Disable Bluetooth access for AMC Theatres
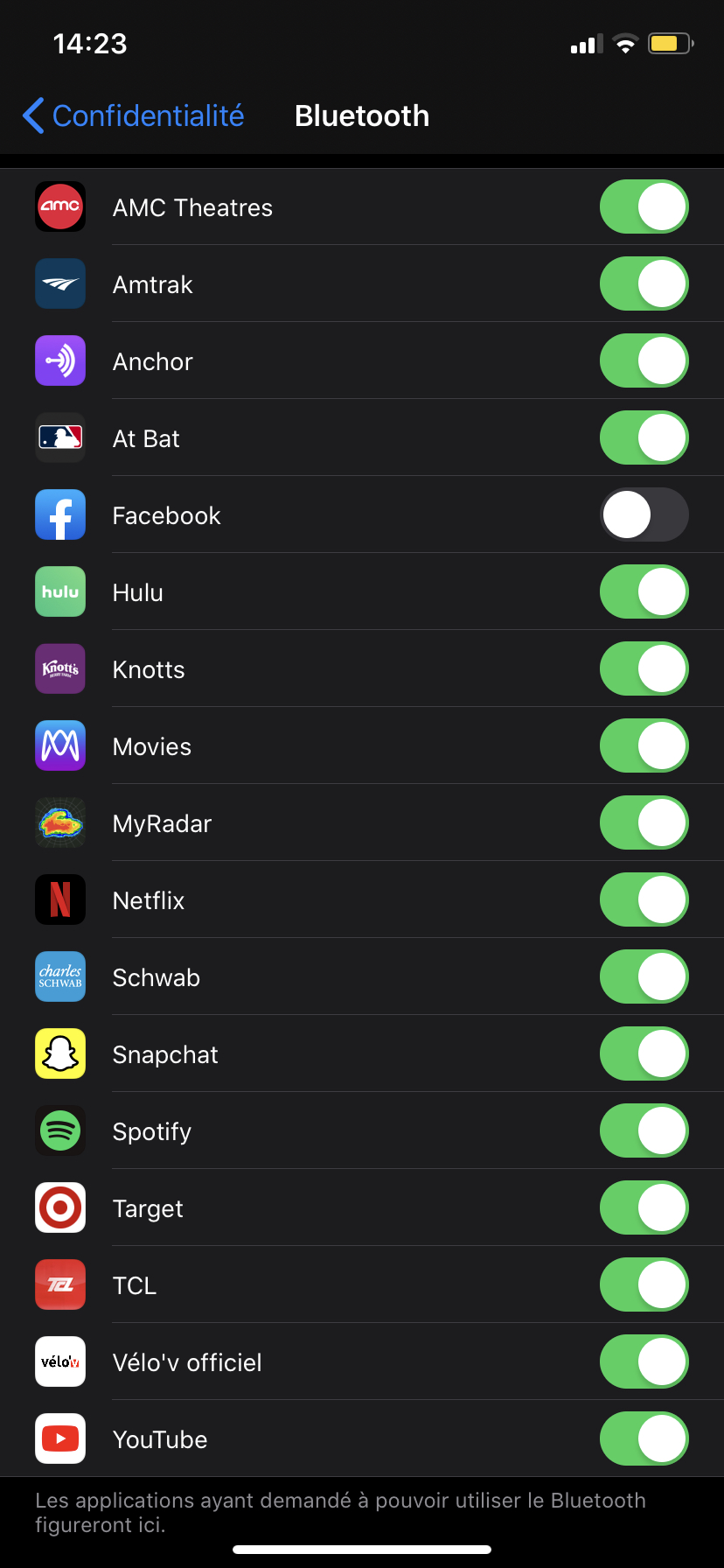 (x=644, y=207)
